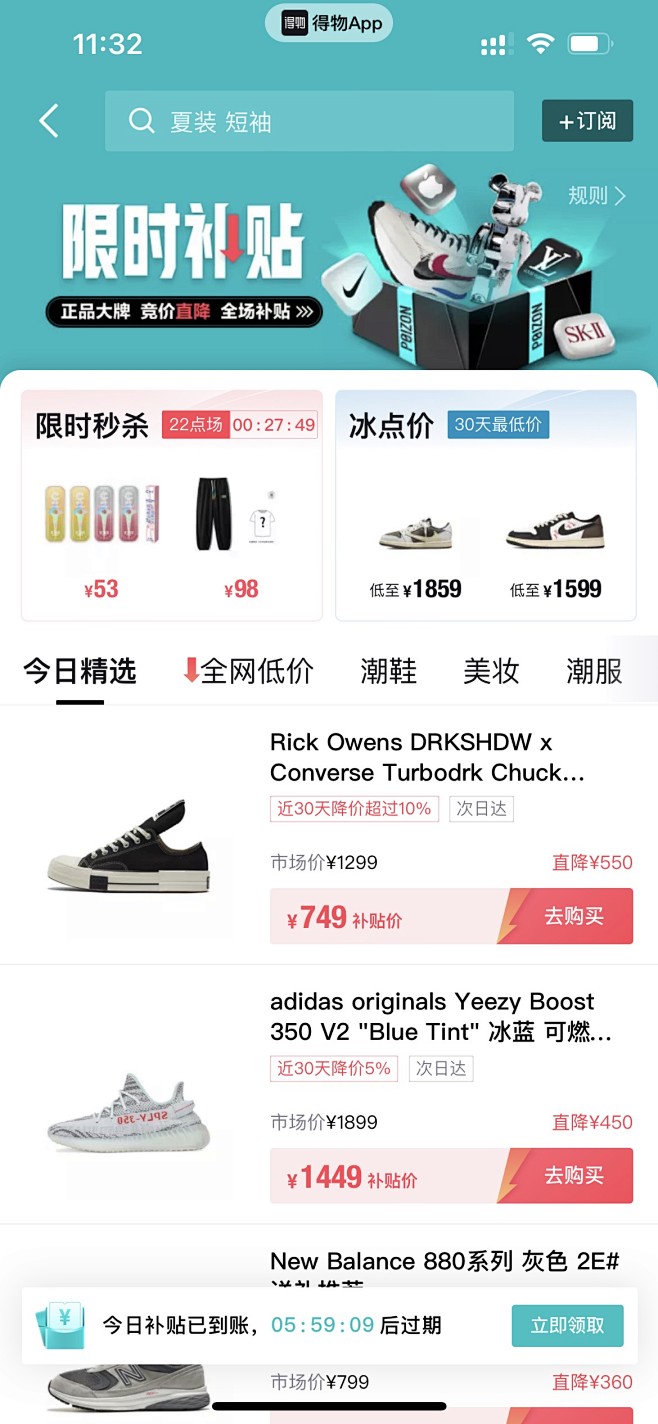Return to 得物App via status bar pill

(x=329, y=24)
